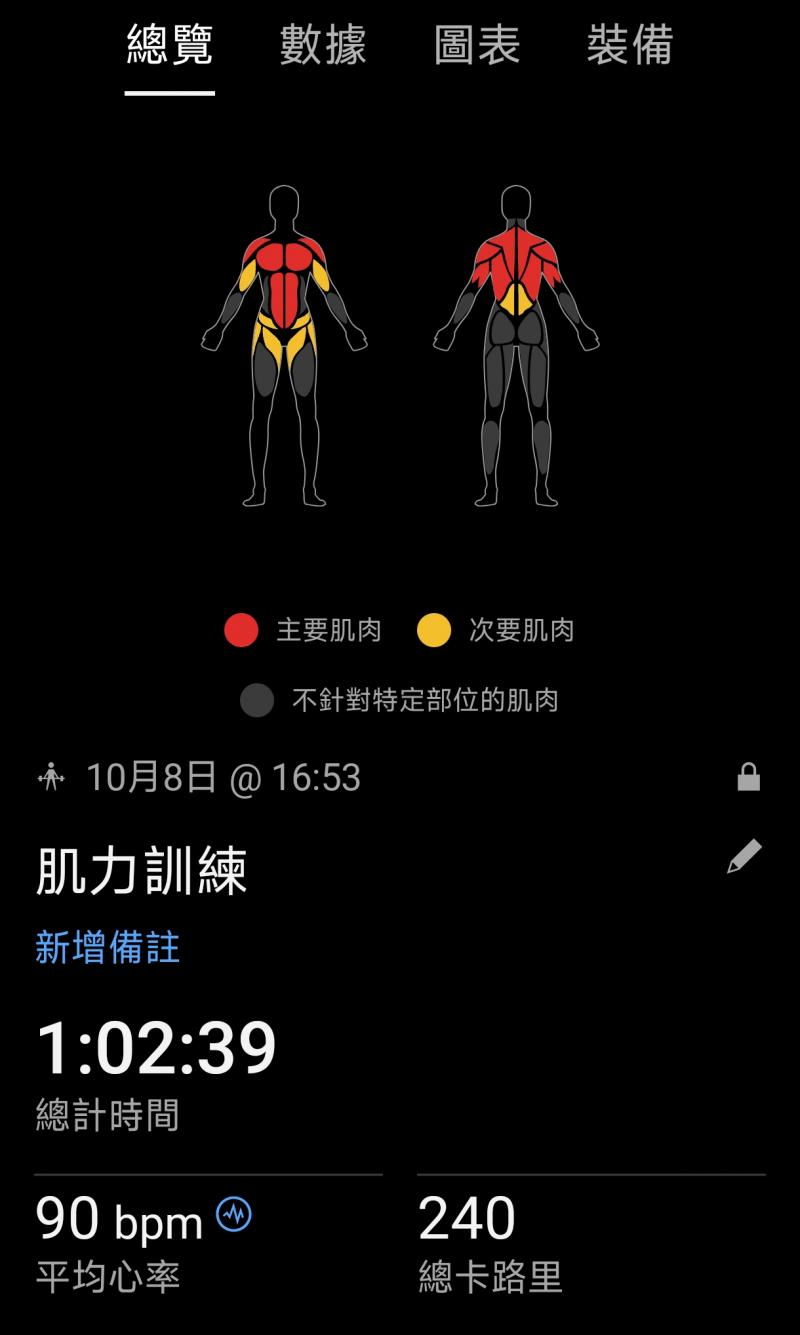Tap 新增備註 to add a note
800x1335 pixels.
pyautogui.click(x=107, y=947)
